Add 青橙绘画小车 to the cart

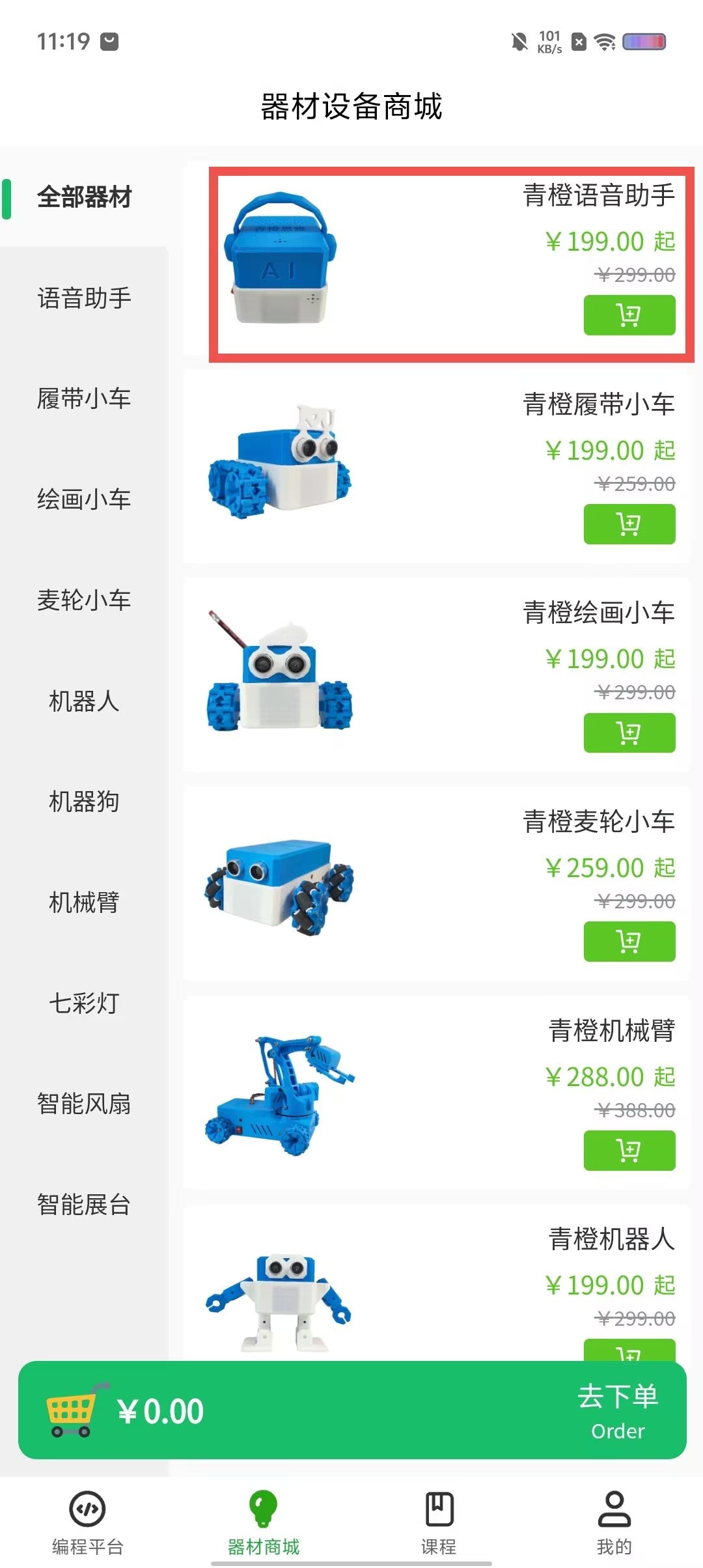click(629, 733)
